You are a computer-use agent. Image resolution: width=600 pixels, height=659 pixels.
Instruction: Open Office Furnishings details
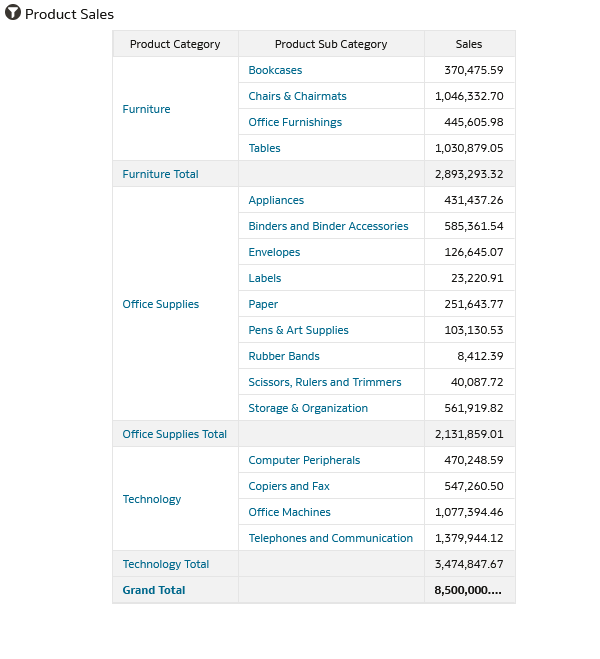point(295,122)
